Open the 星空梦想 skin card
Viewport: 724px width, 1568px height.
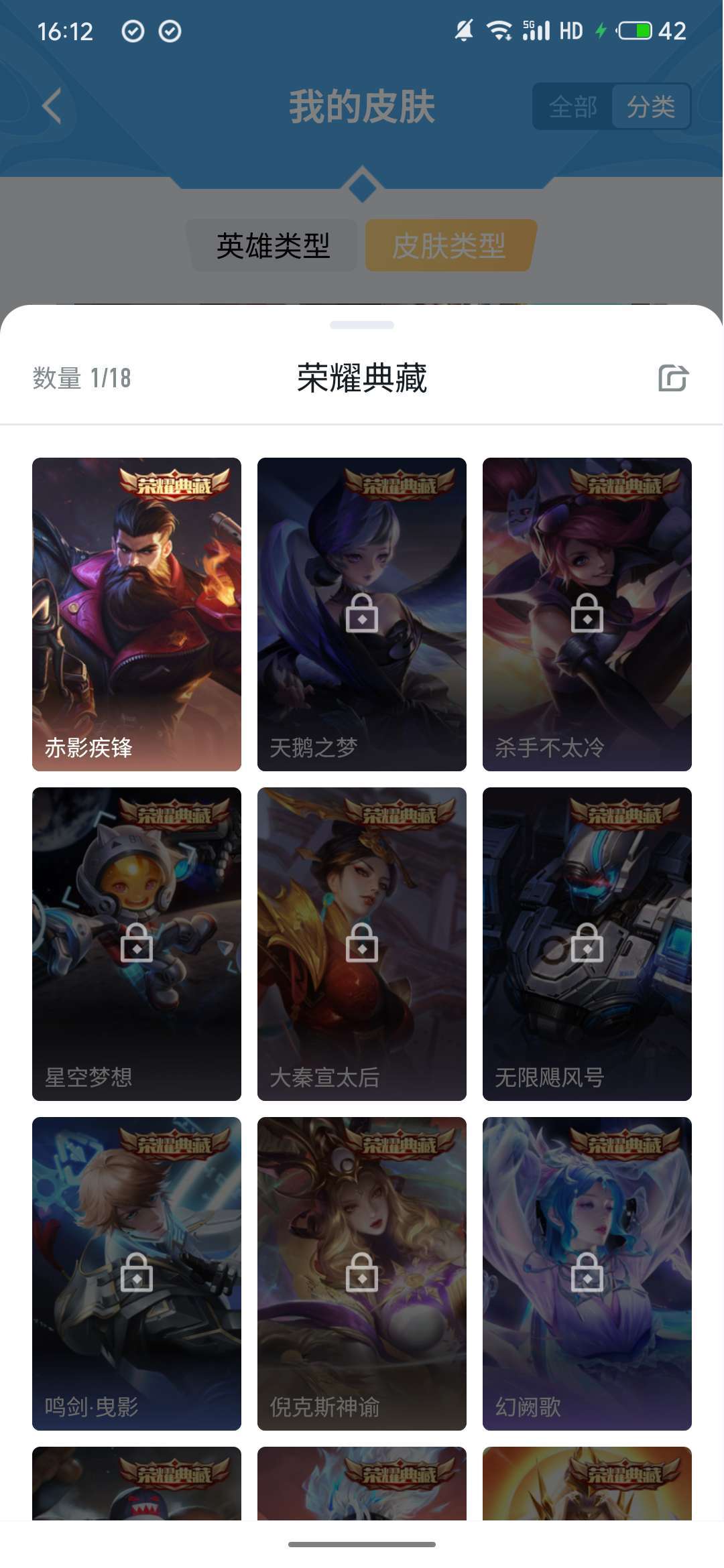pos(137,943)
